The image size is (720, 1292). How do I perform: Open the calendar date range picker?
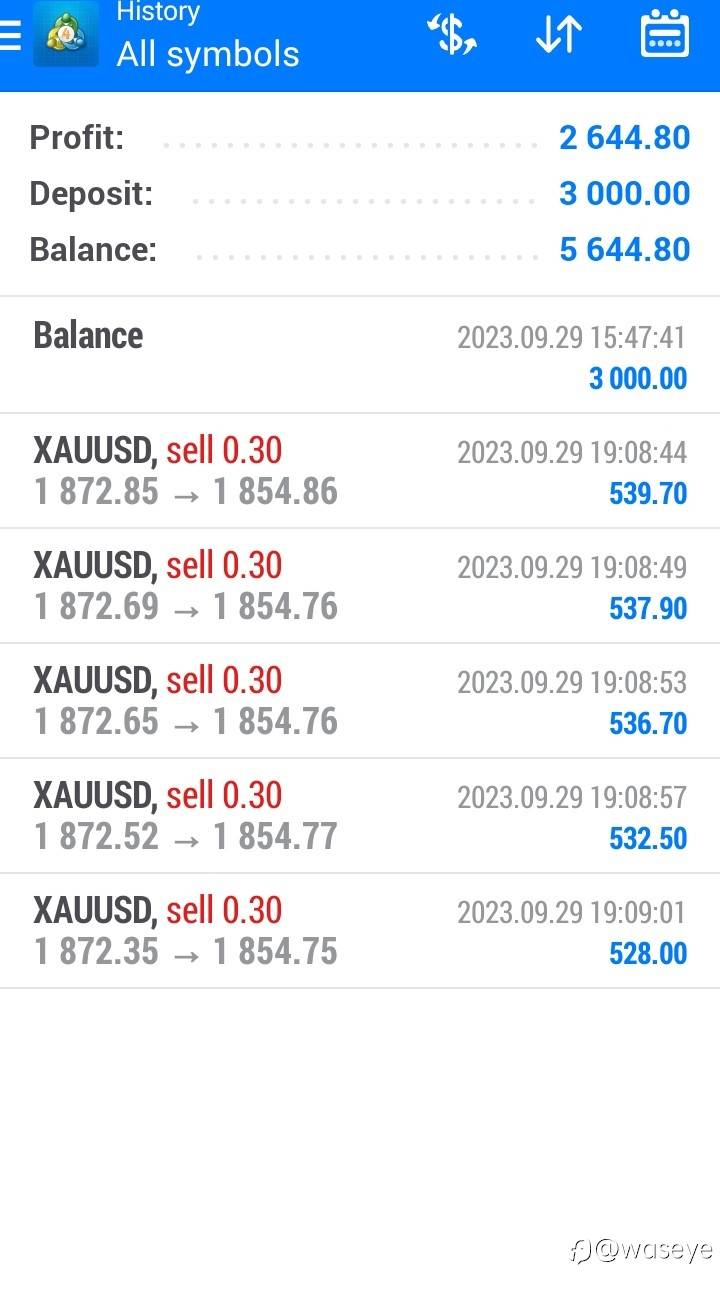coord(664,36)
